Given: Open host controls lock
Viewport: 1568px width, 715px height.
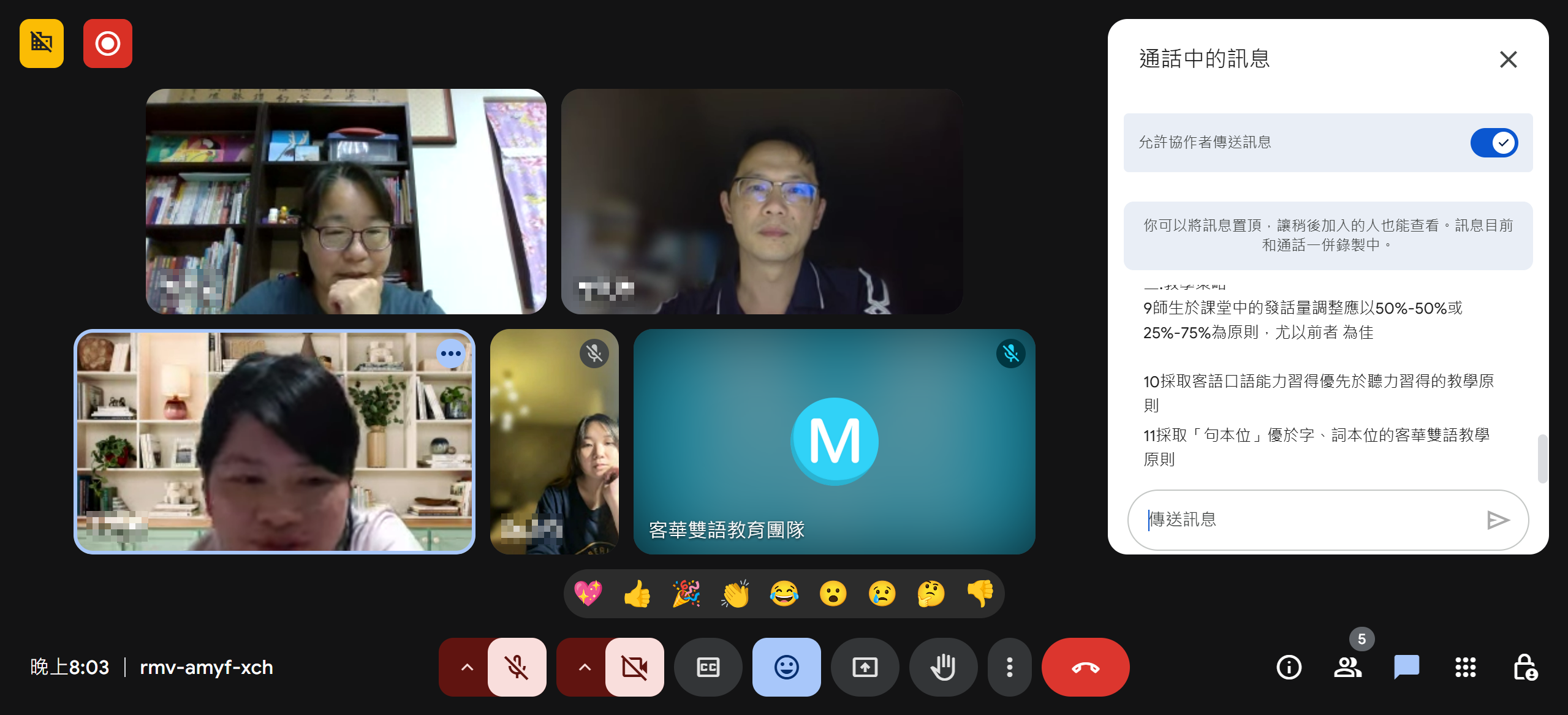Looking at the screenshot, I should coord(1524,667).
